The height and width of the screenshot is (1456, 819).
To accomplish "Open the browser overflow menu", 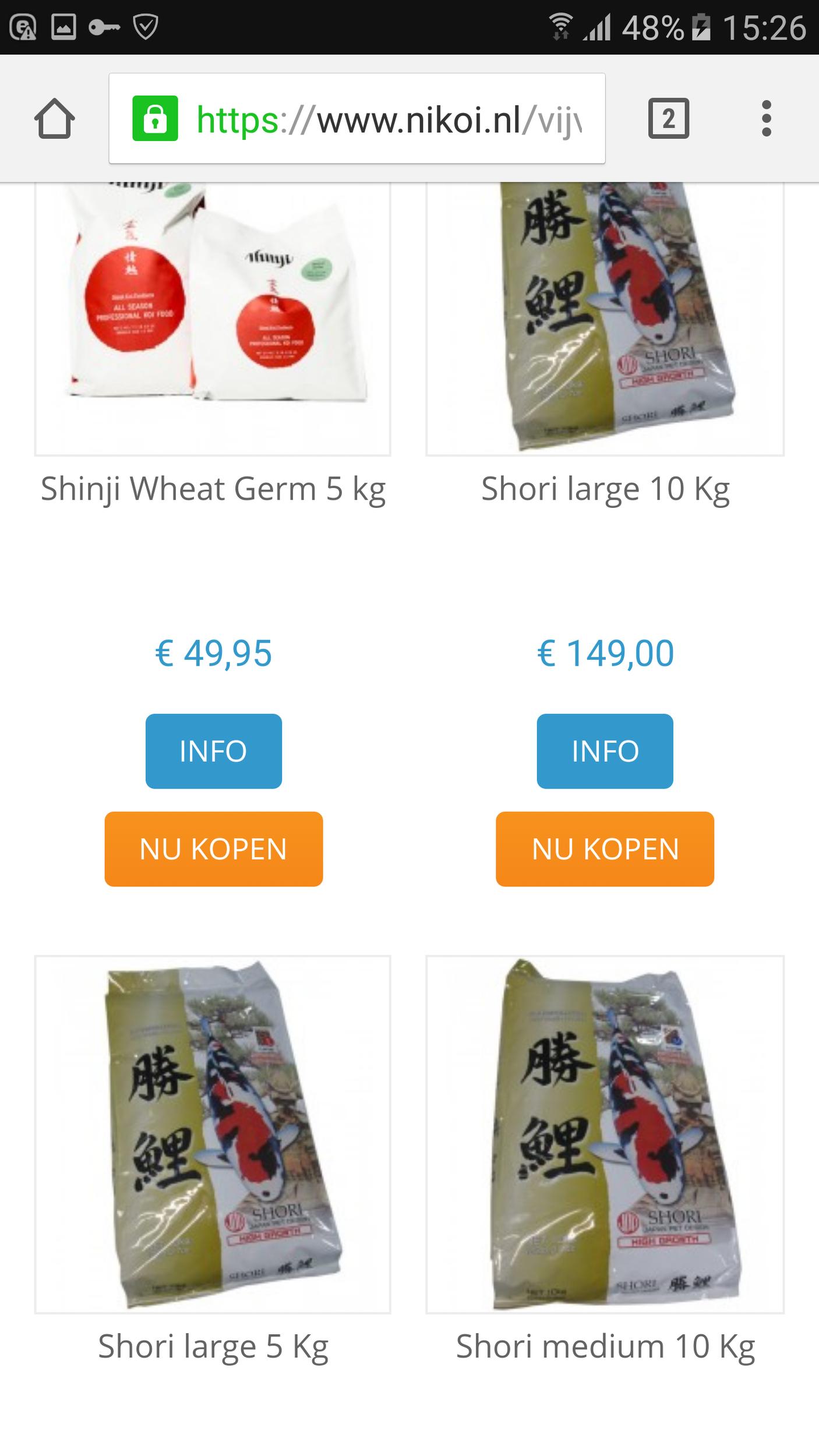I will [x=766, y=119].
